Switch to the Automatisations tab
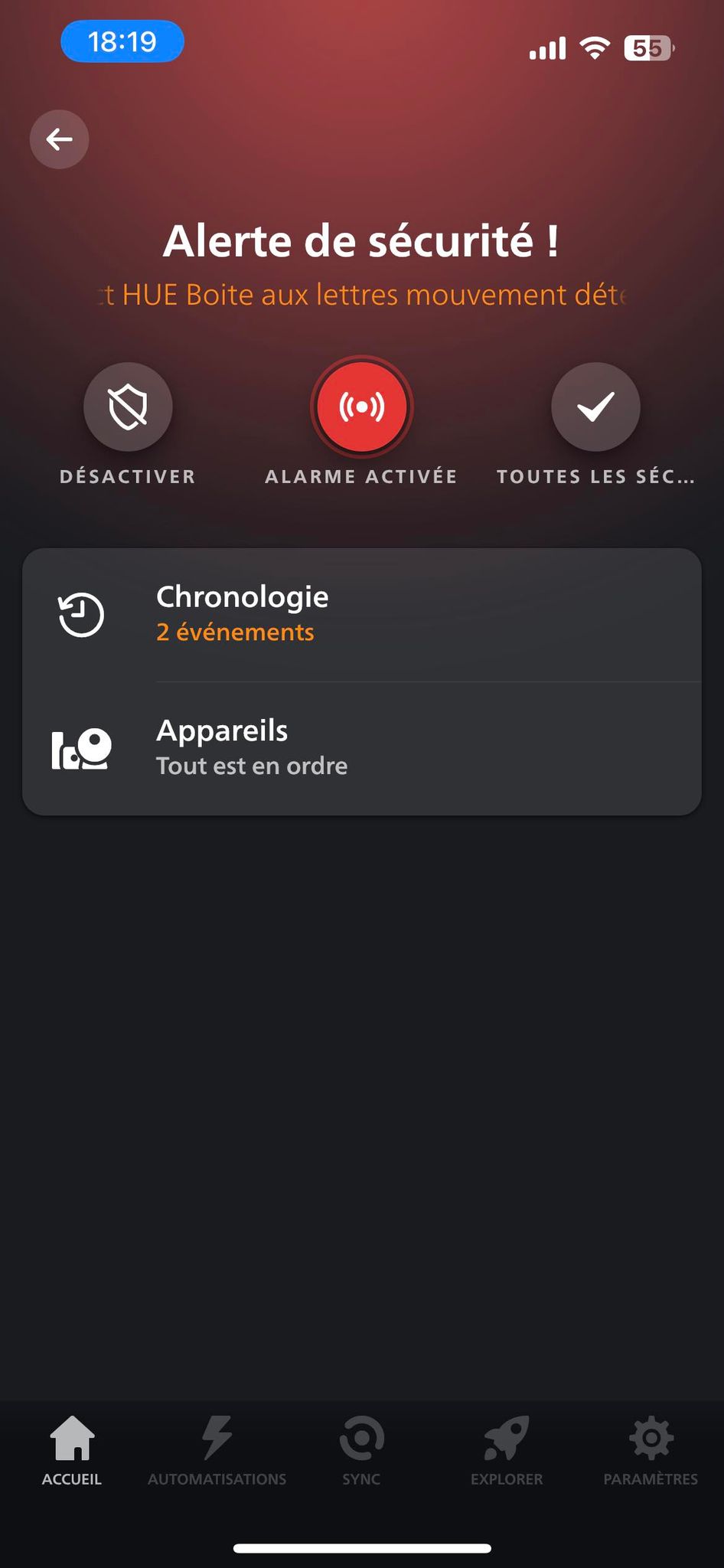Image resolution: width=724 pixels, height=1568 pixels. [217, 1451]
